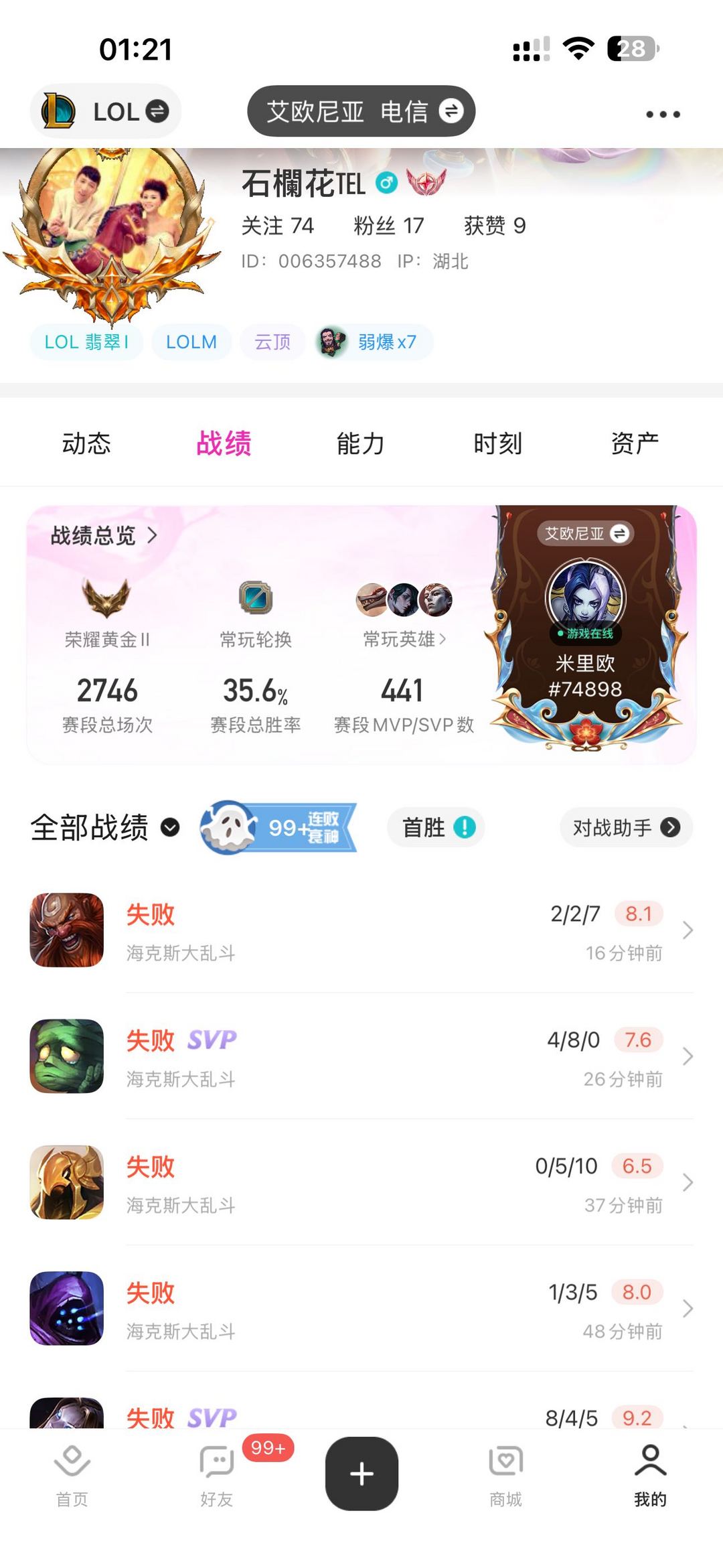Expand the 全部战绩 filter dropdown
Screen dimensions: 723x1568
105,828
